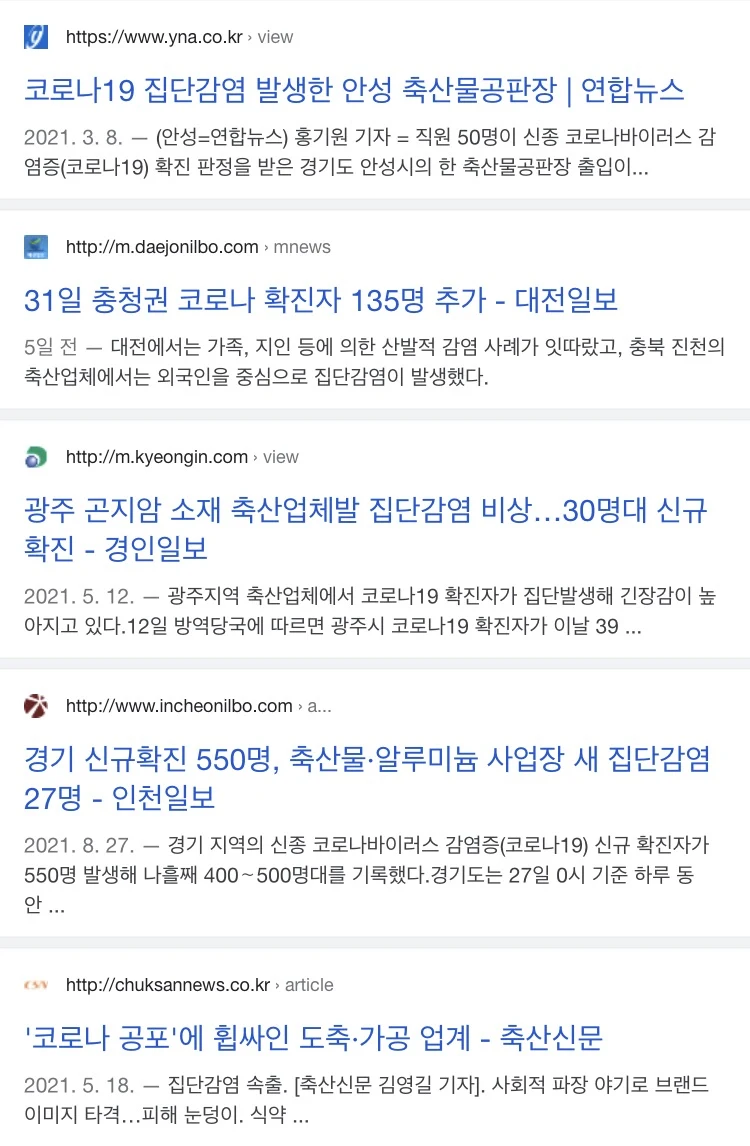Tap the www.yna.co.kr site URL
This screenshot has height=1146, width=750.
pos(179,37)
